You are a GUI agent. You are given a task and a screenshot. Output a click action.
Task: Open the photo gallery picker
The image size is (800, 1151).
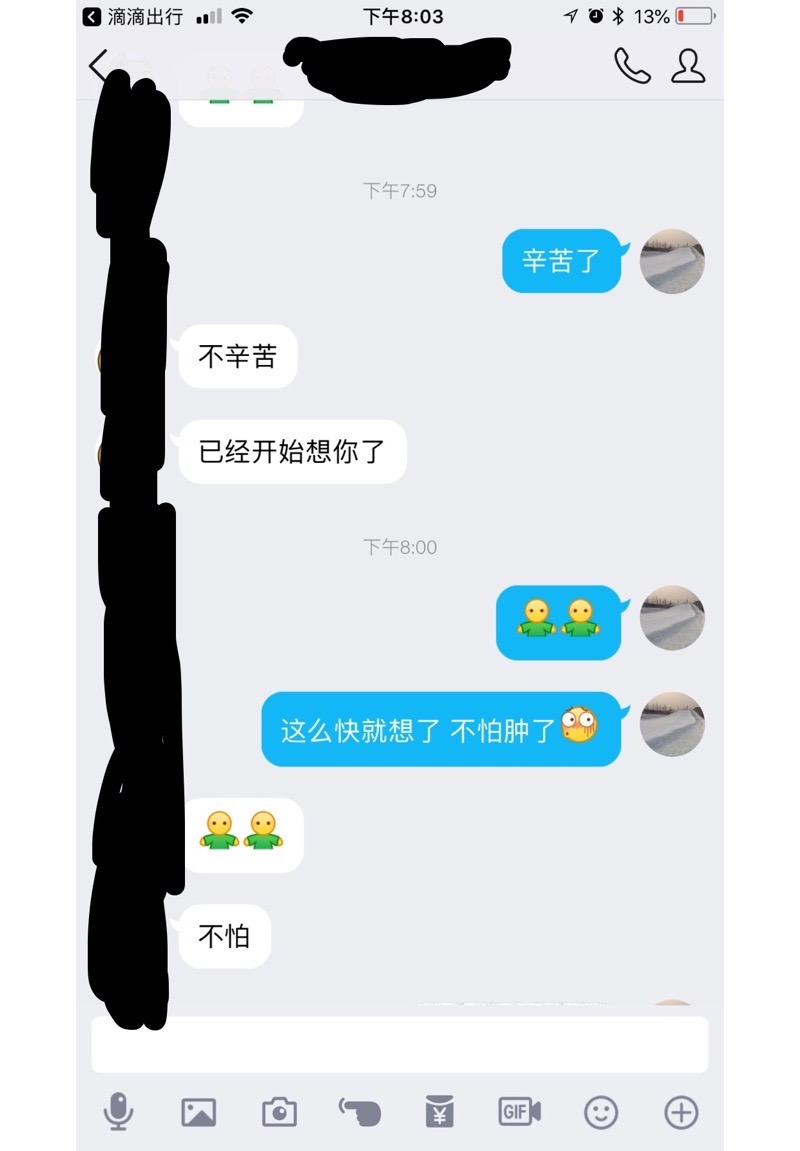point(198,1111)
